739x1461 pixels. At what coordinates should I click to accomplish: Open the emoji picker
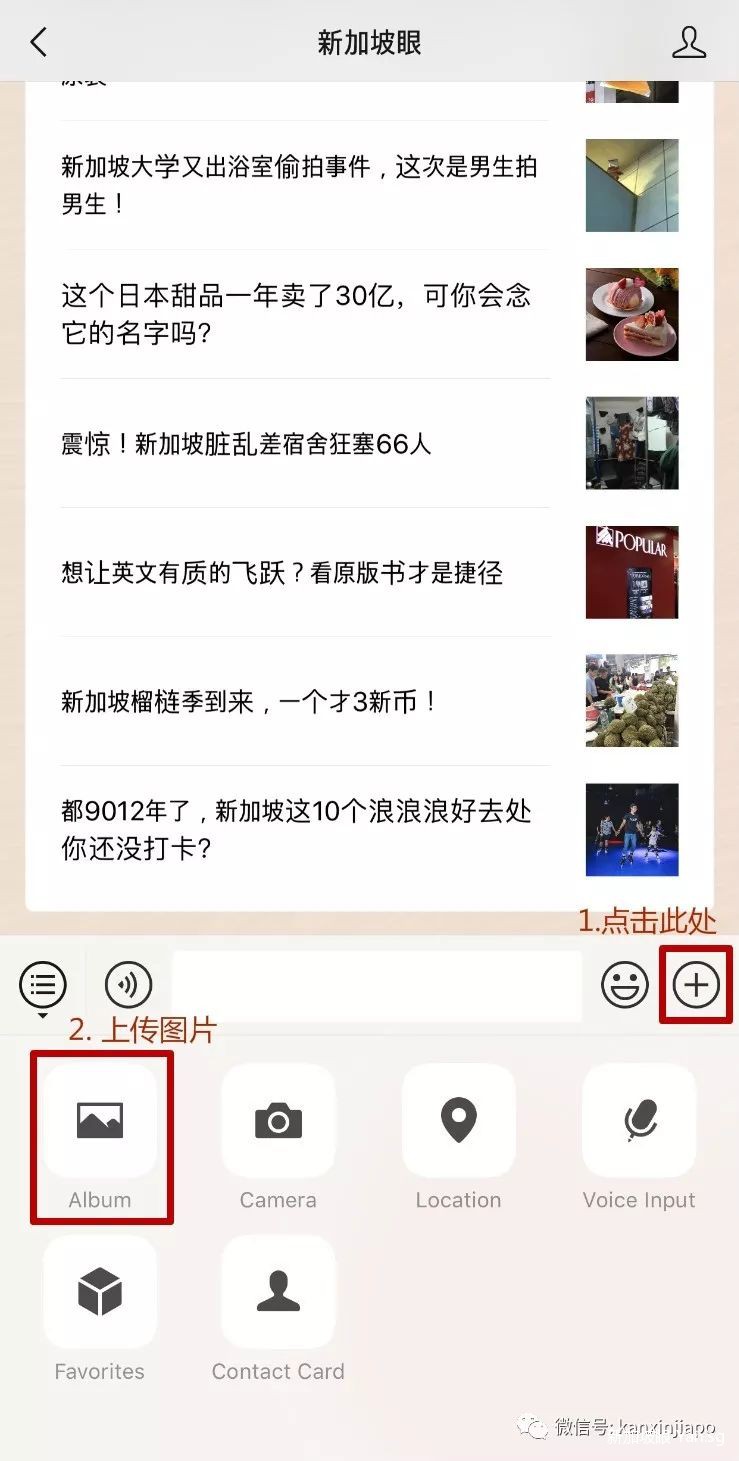(624, 985)
